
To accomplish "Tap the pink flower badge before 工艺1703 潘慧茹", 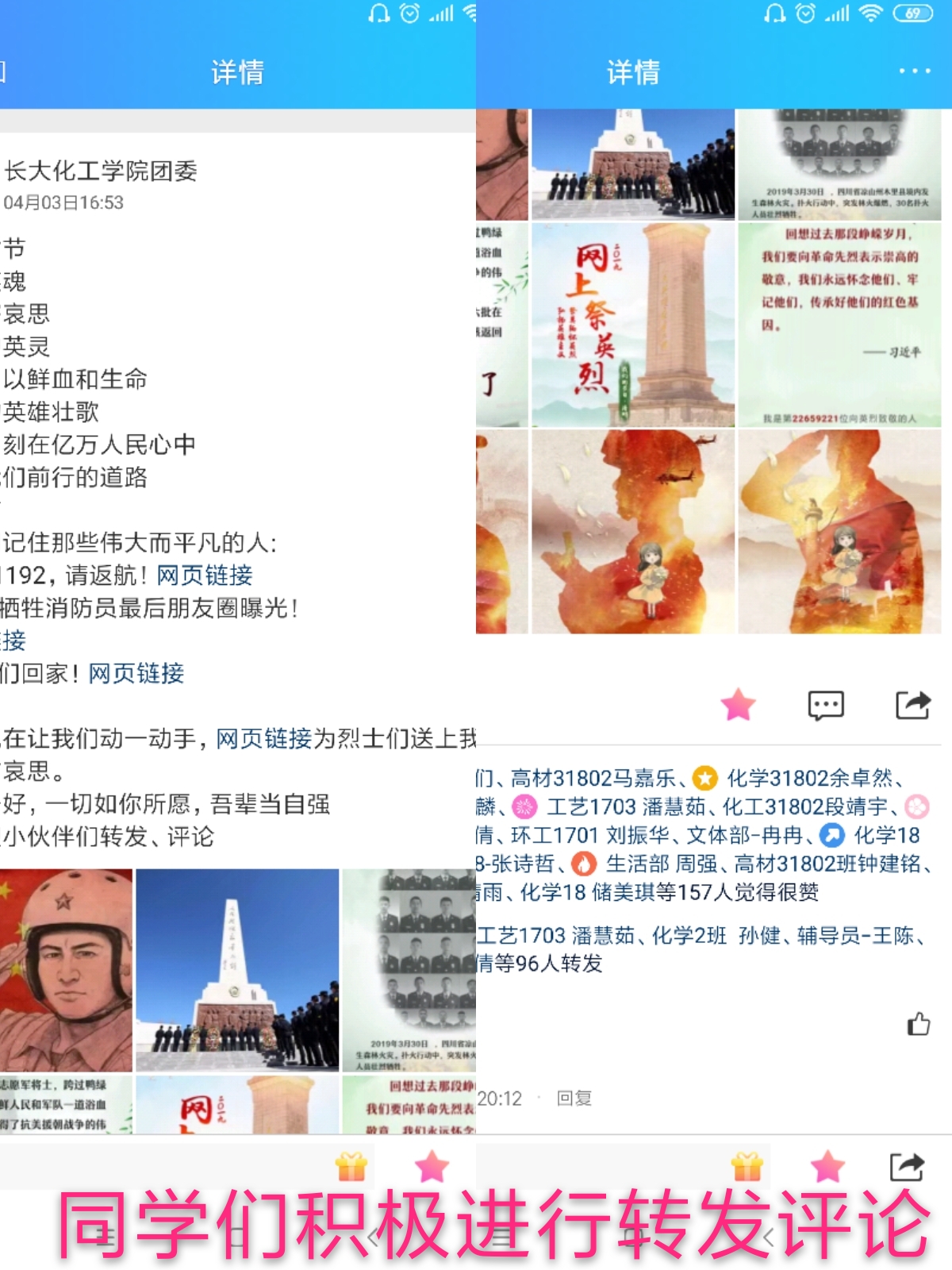I will (524, 807).
